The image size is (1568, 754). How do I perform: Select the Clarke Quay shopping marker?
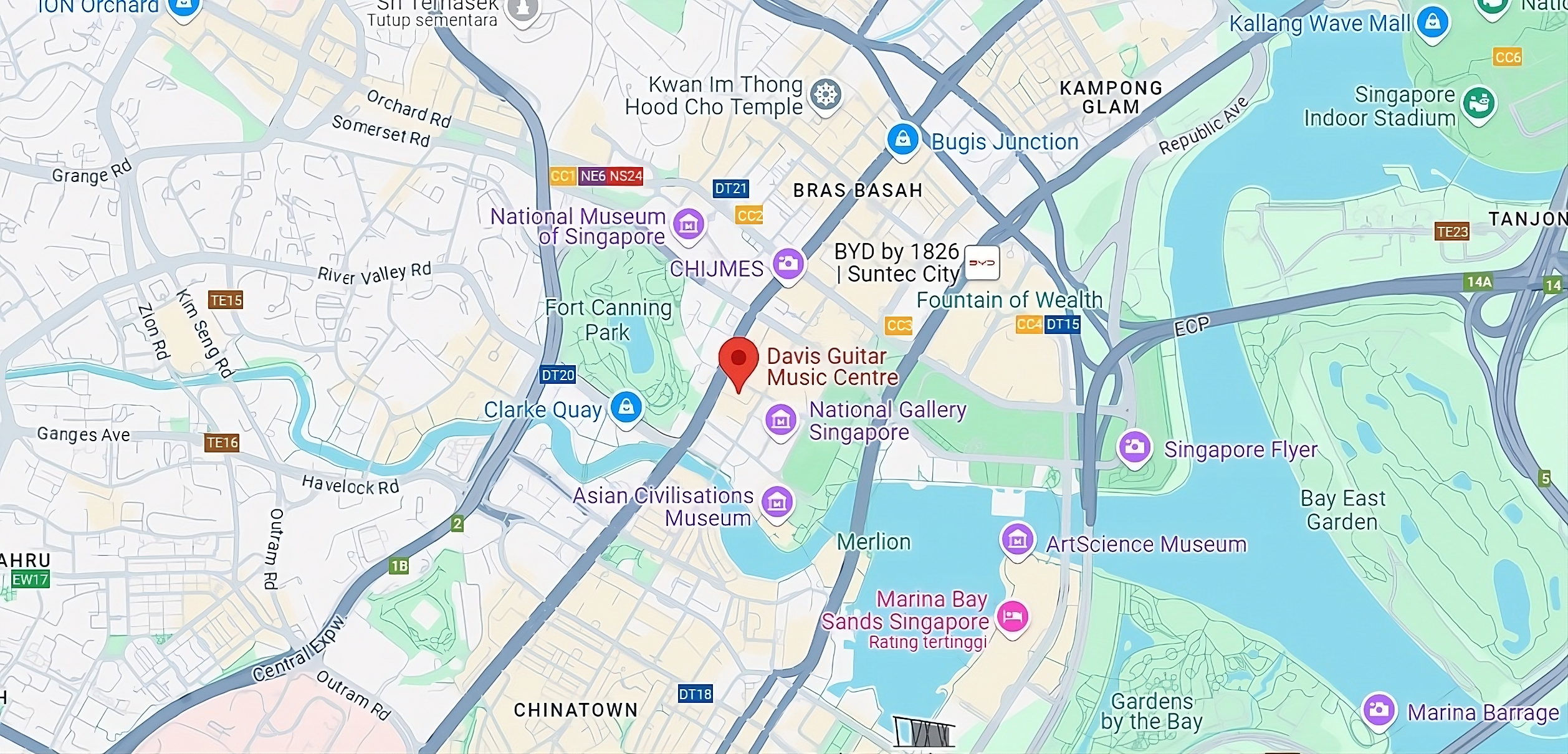626,408
